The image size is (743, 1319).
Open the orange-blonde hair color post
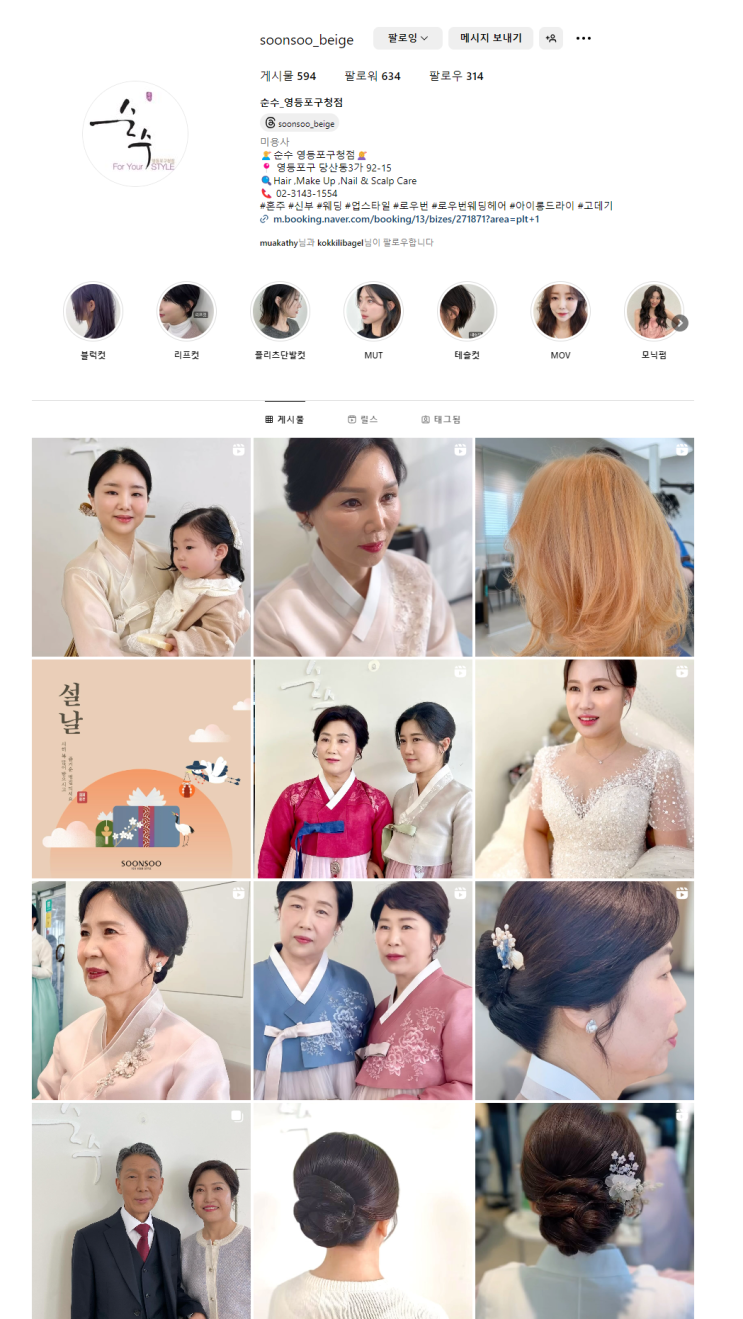tap(584, 547)
